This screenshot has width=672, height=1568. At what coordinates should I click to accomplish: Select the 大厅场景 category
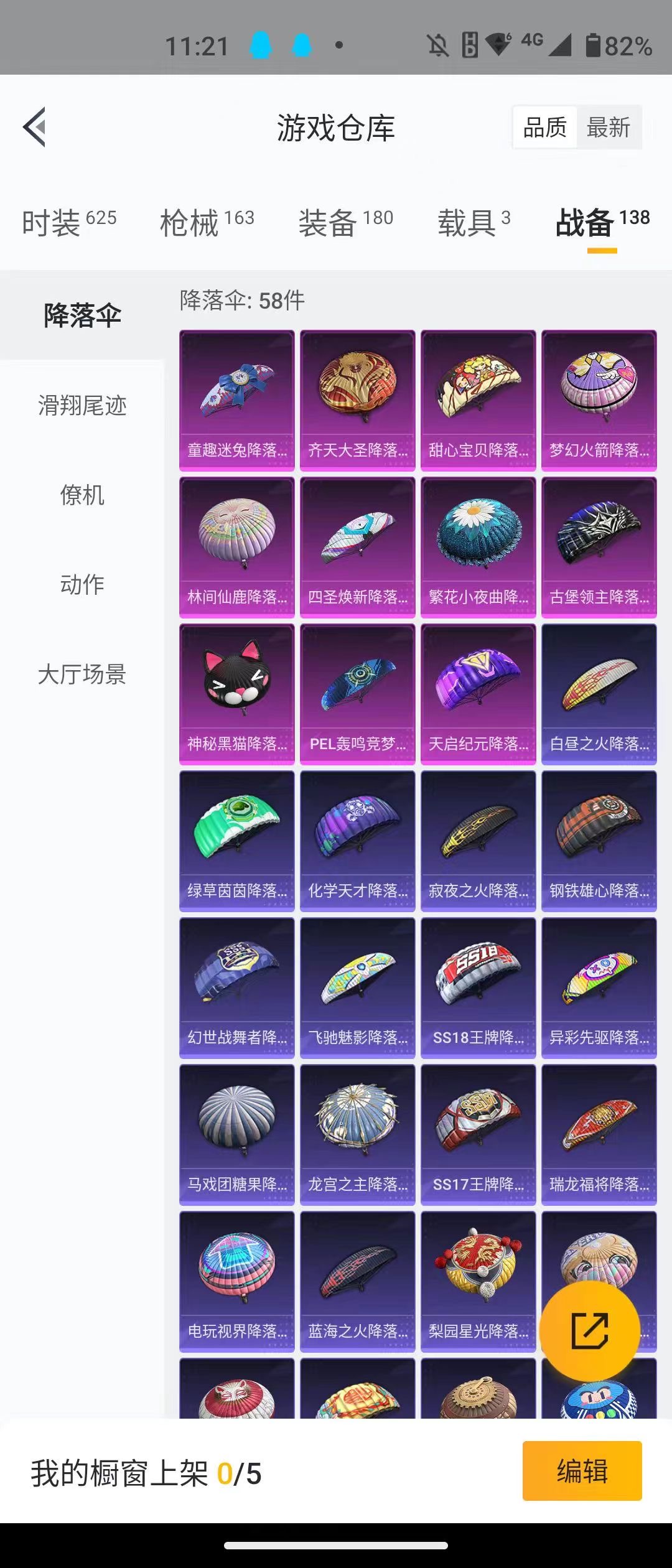click(82, 674)
